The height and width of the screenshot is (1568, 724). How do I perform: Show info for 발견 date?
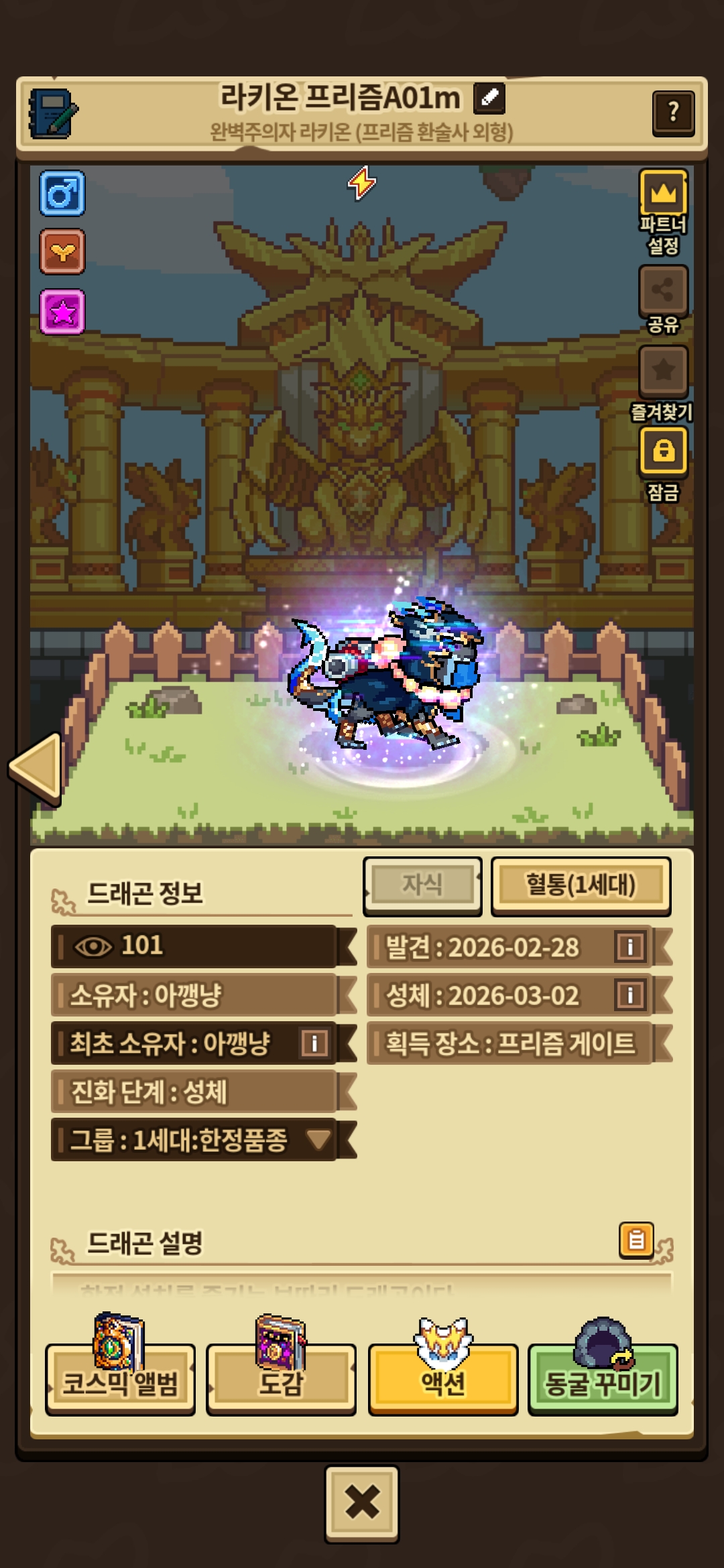[629, 947]
